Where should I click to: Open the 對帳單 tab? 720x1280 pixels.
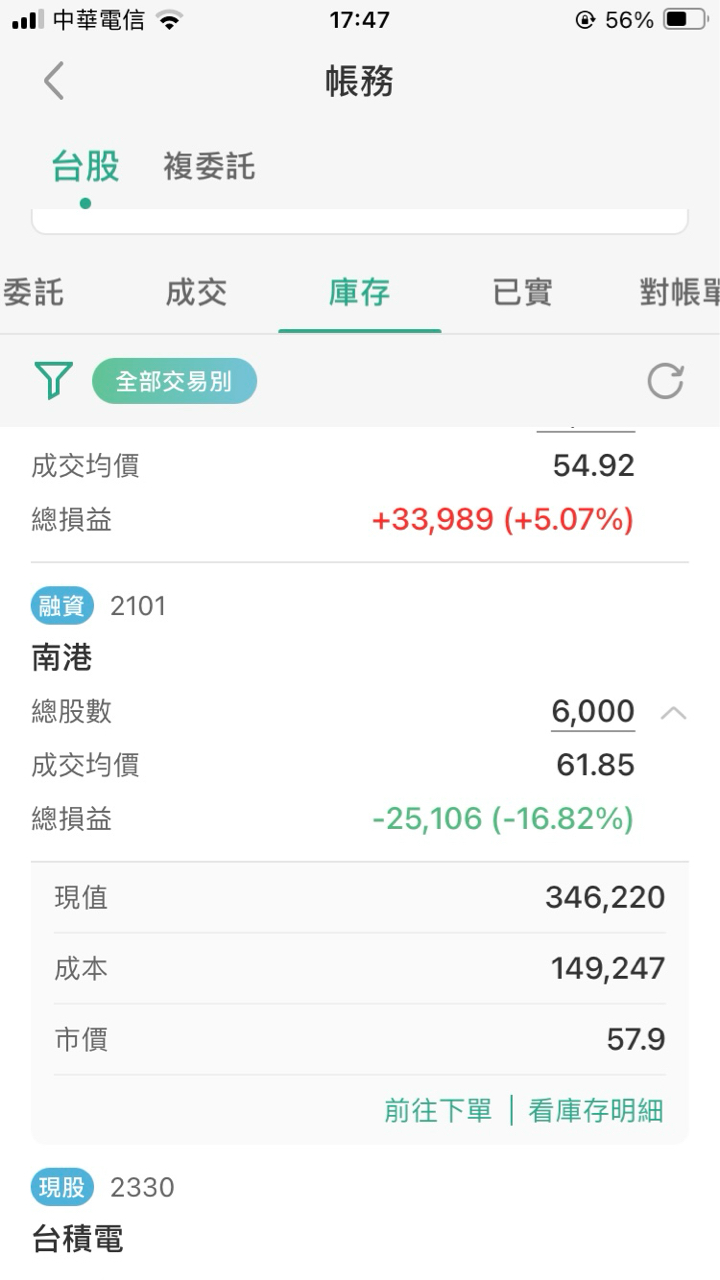coord(680,293)
